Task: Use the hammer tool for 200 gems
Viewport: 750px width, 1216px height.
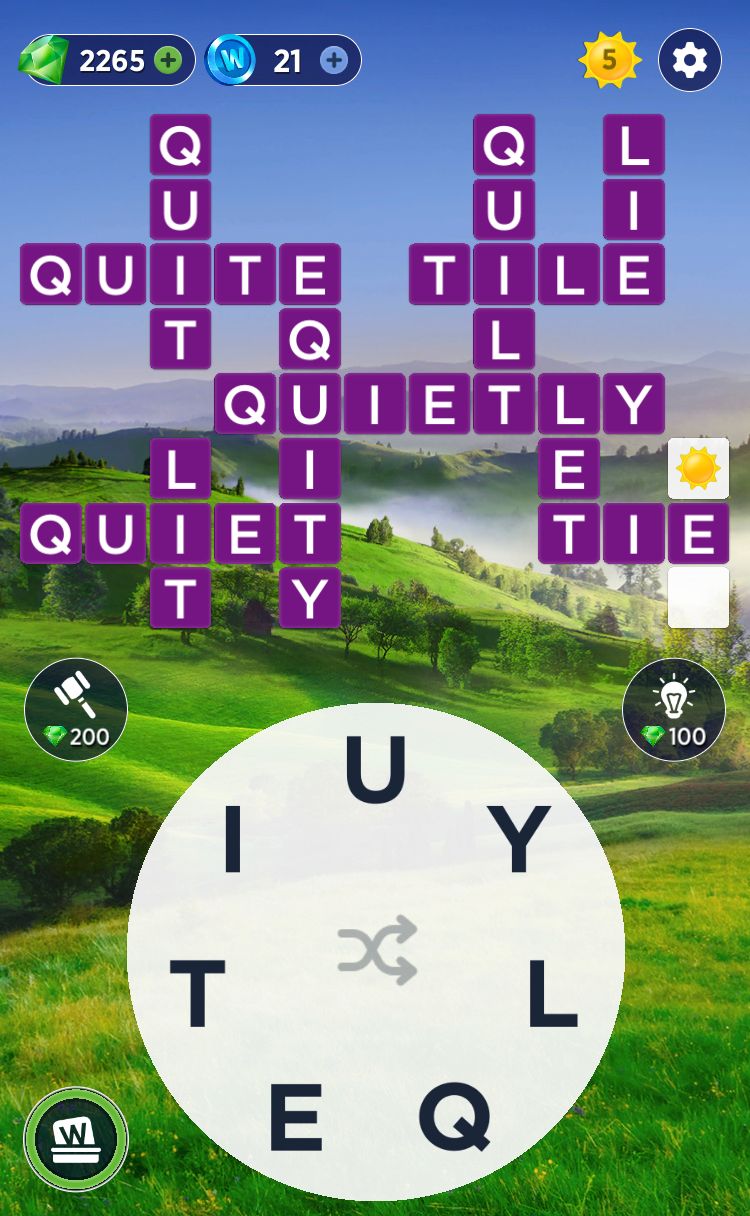Action: tap(76, 709)
